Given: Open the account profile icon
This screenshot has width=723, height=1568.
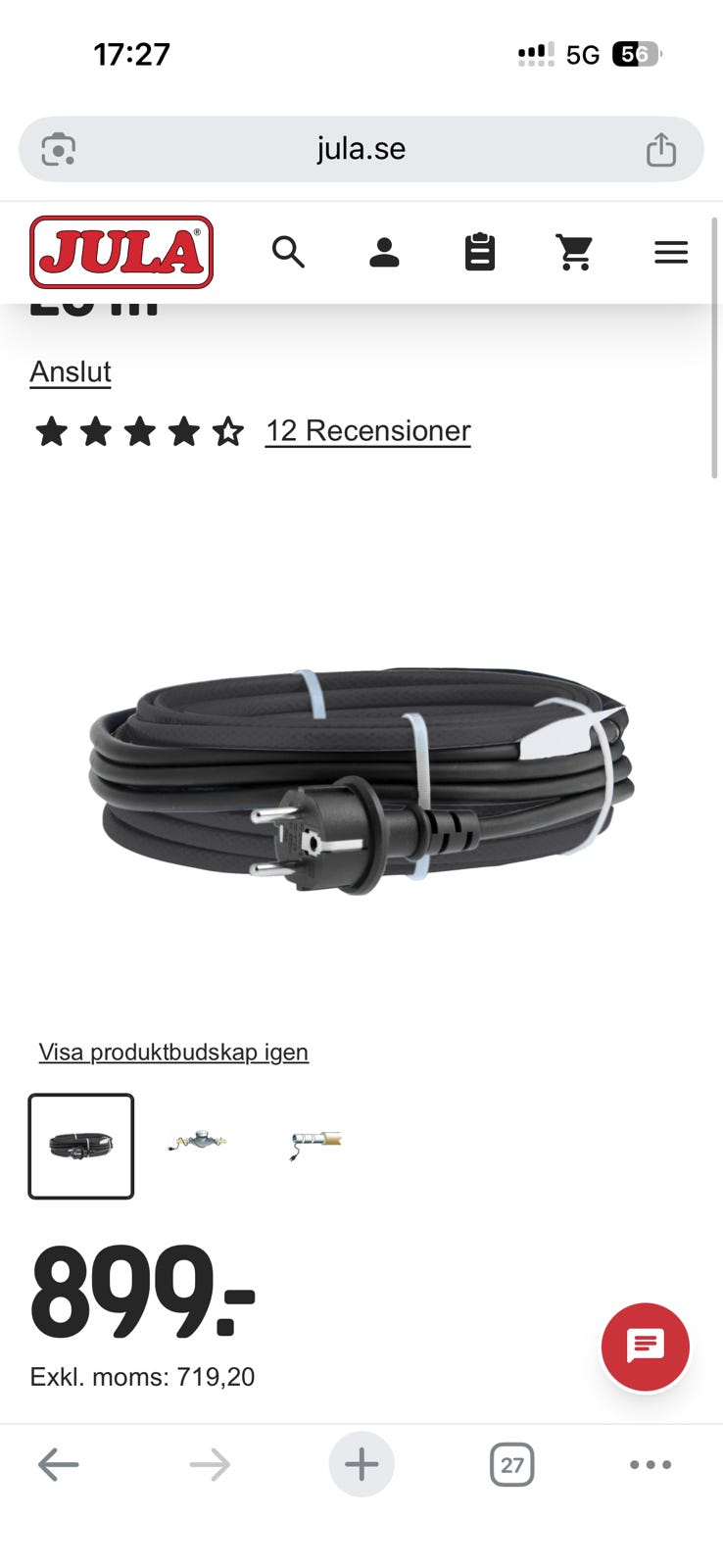Looking at the screenshot, I should click(x=384, y=252).
